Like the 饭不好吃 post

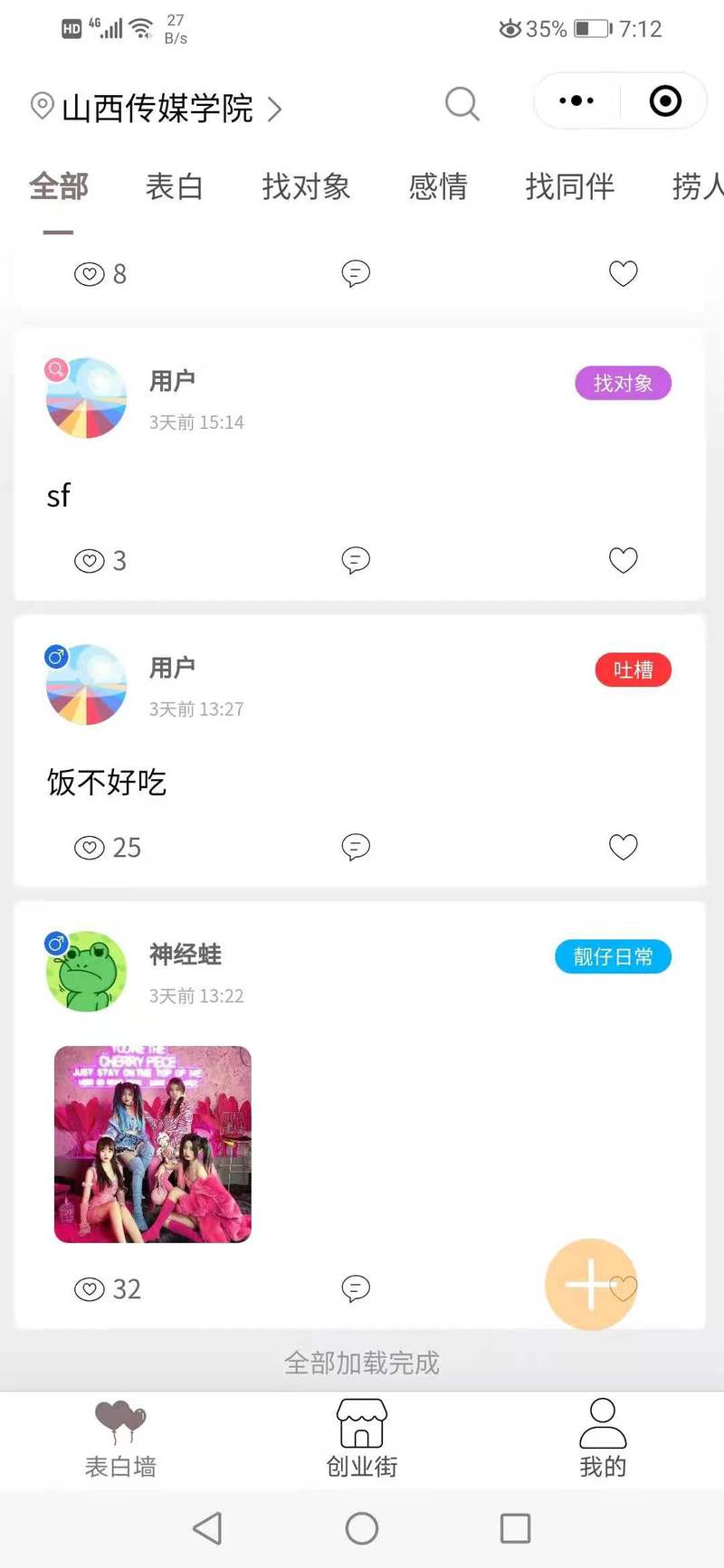[x=623, y=847]
